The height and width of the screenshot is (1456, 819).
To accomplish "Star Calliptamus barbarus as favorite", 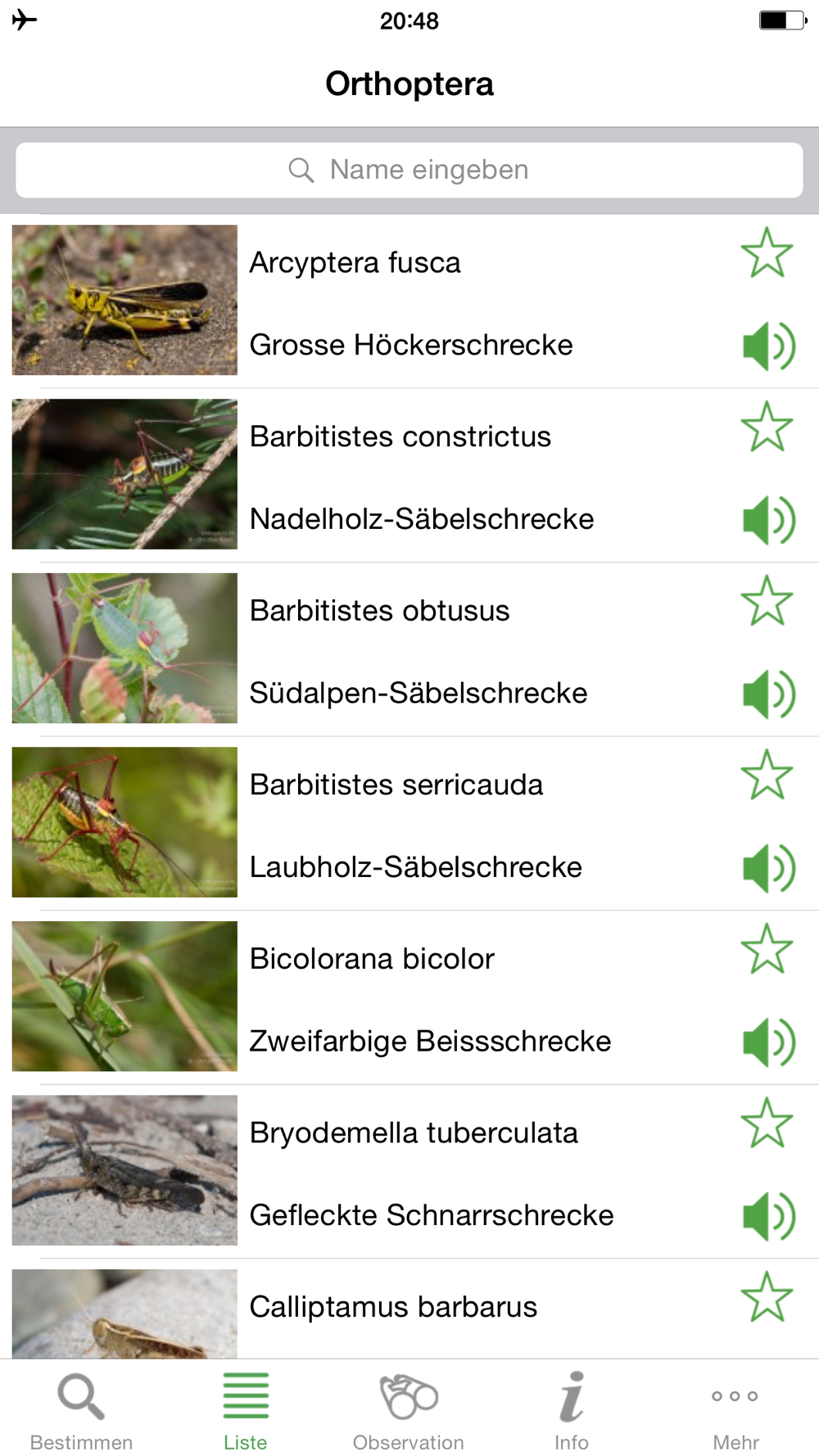I will tap(767, 1297).
